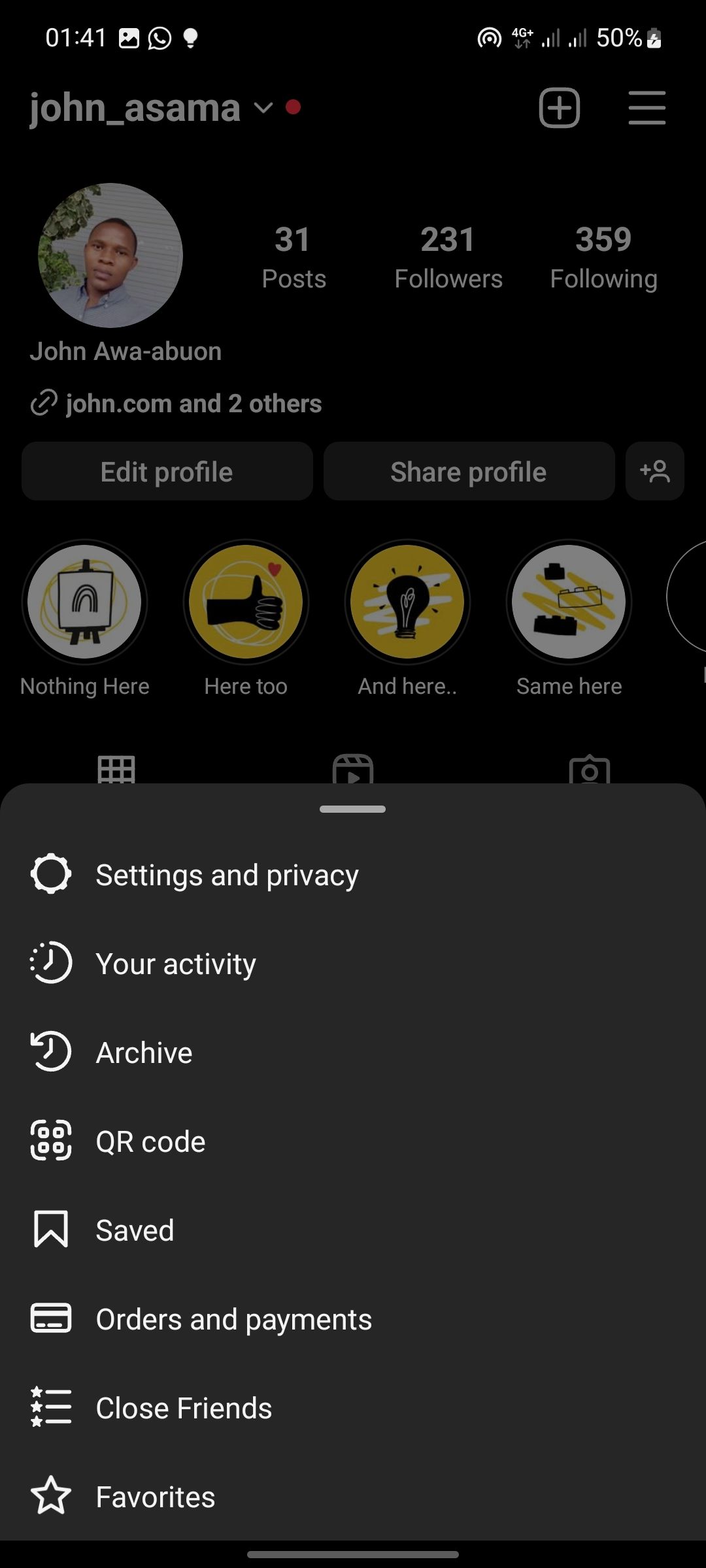Viewport: 706px width, 1568px height.
Task: Show my QR code
Action: (150, 1141)
